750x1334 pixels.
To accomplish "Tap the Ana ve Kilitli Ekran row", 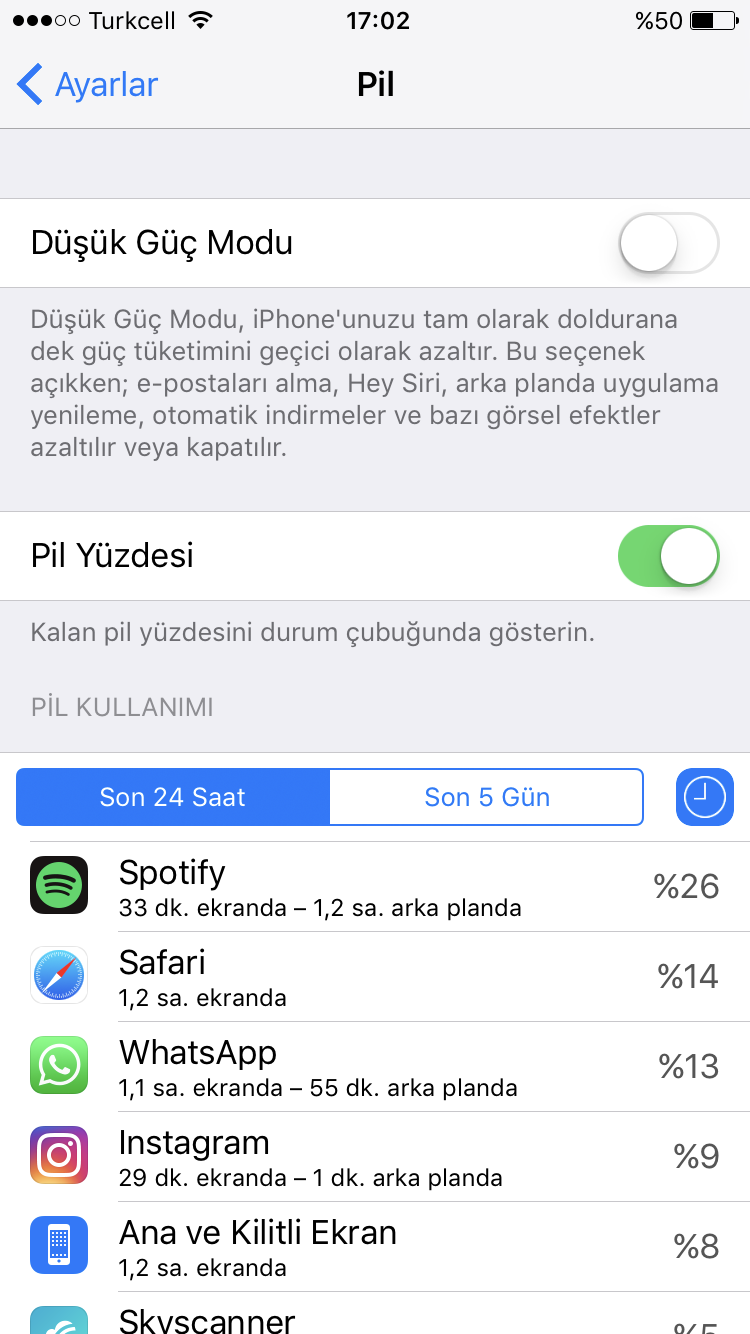I will click(x=375, y=1246).
